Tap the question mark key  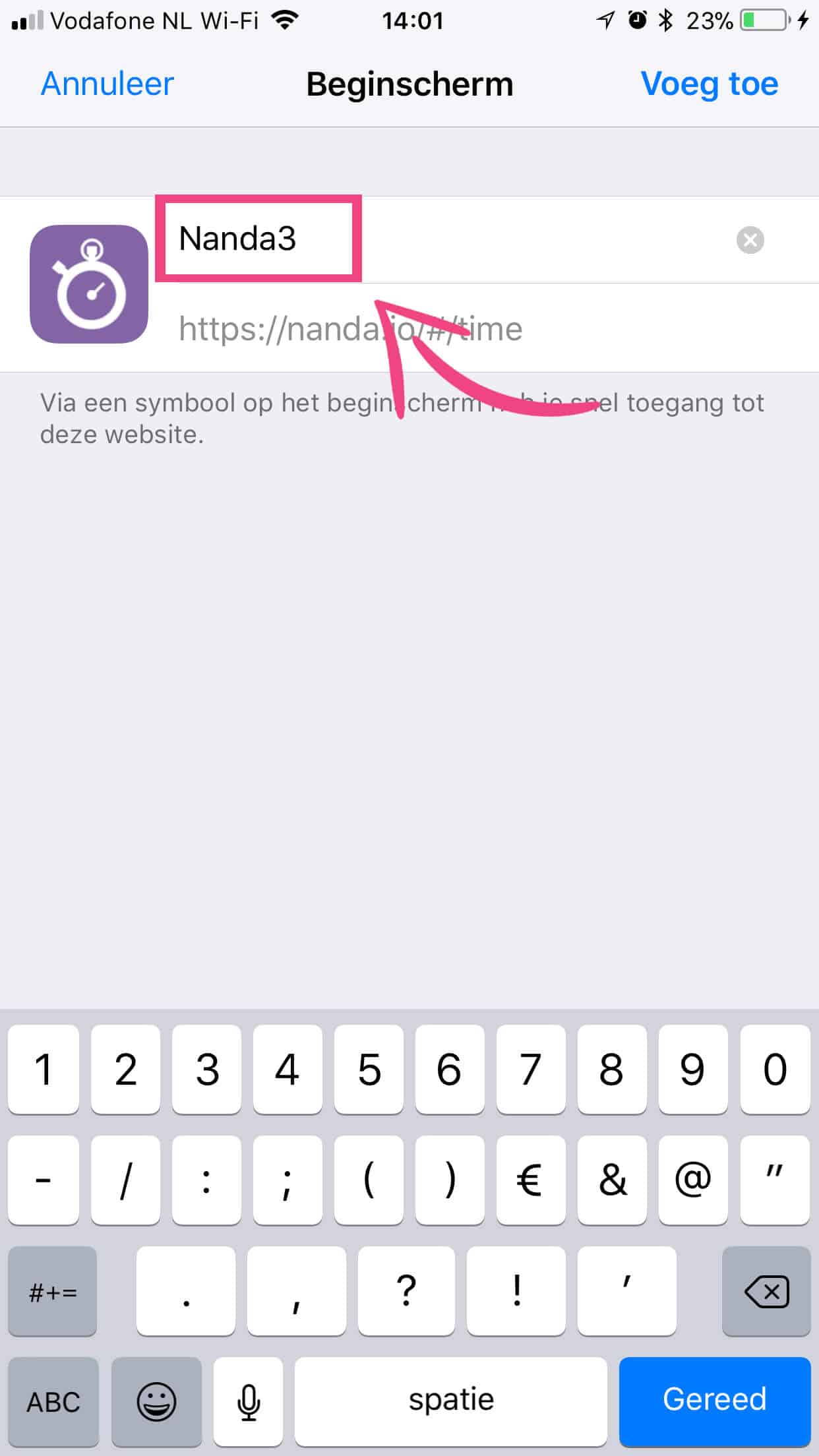(406, 1291)
